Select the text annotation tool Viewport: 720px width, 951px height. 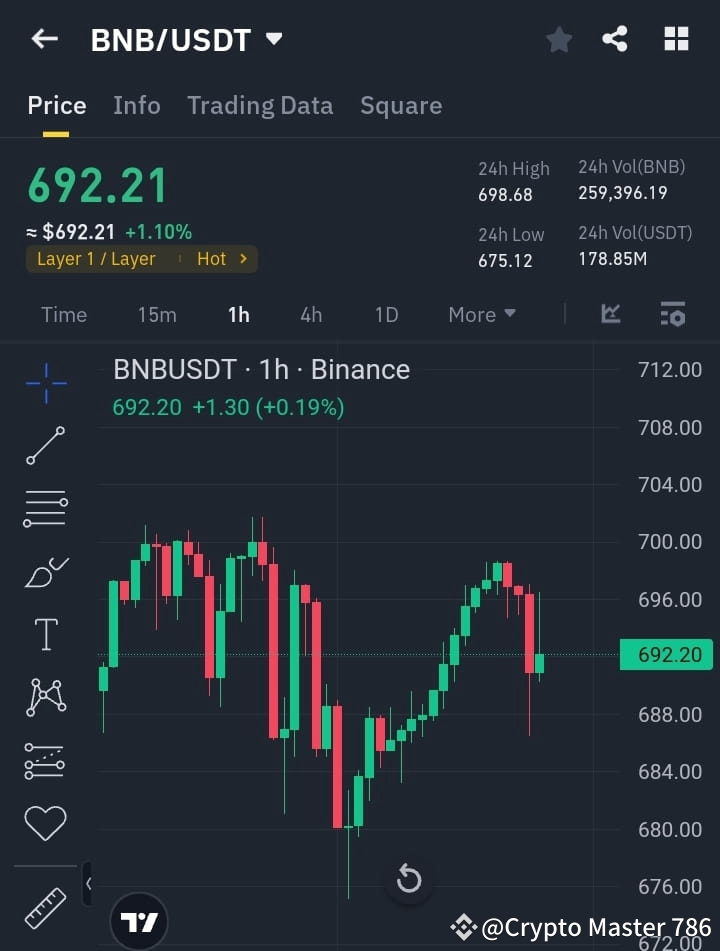pyautogui.click(x=44, y=634)
